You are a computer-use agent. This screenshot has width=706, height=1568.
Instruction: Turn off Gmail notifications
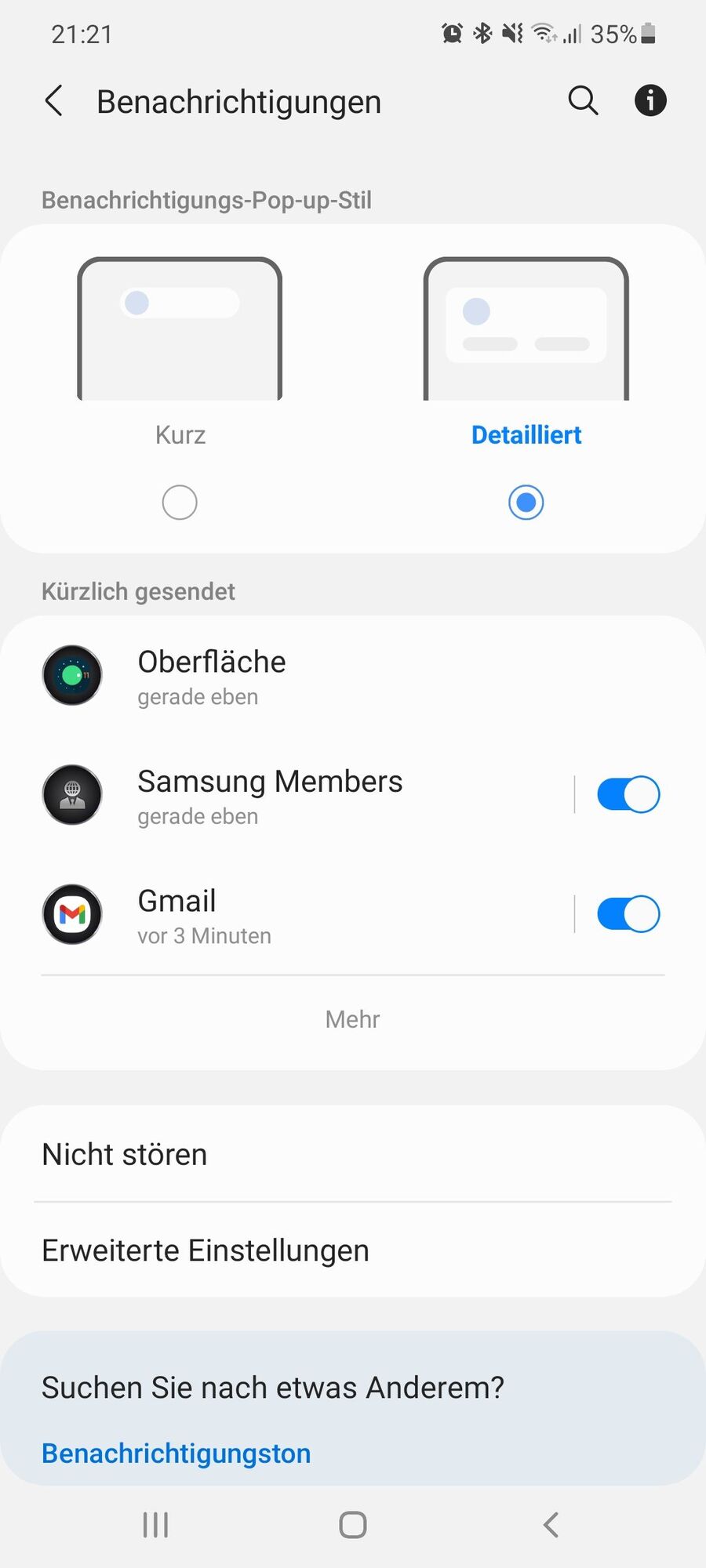(628, 915)
